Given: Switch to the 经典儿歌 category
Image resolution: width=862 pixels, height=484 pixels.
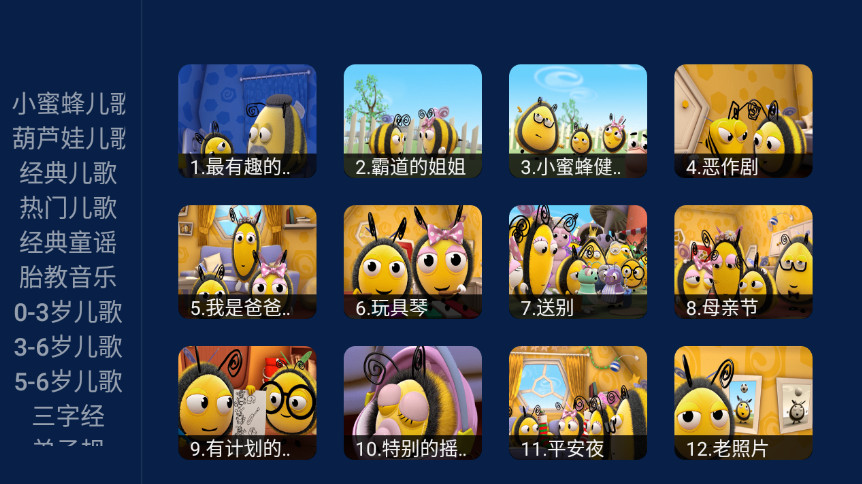Looking at the screenshot, I should (69, 173).
